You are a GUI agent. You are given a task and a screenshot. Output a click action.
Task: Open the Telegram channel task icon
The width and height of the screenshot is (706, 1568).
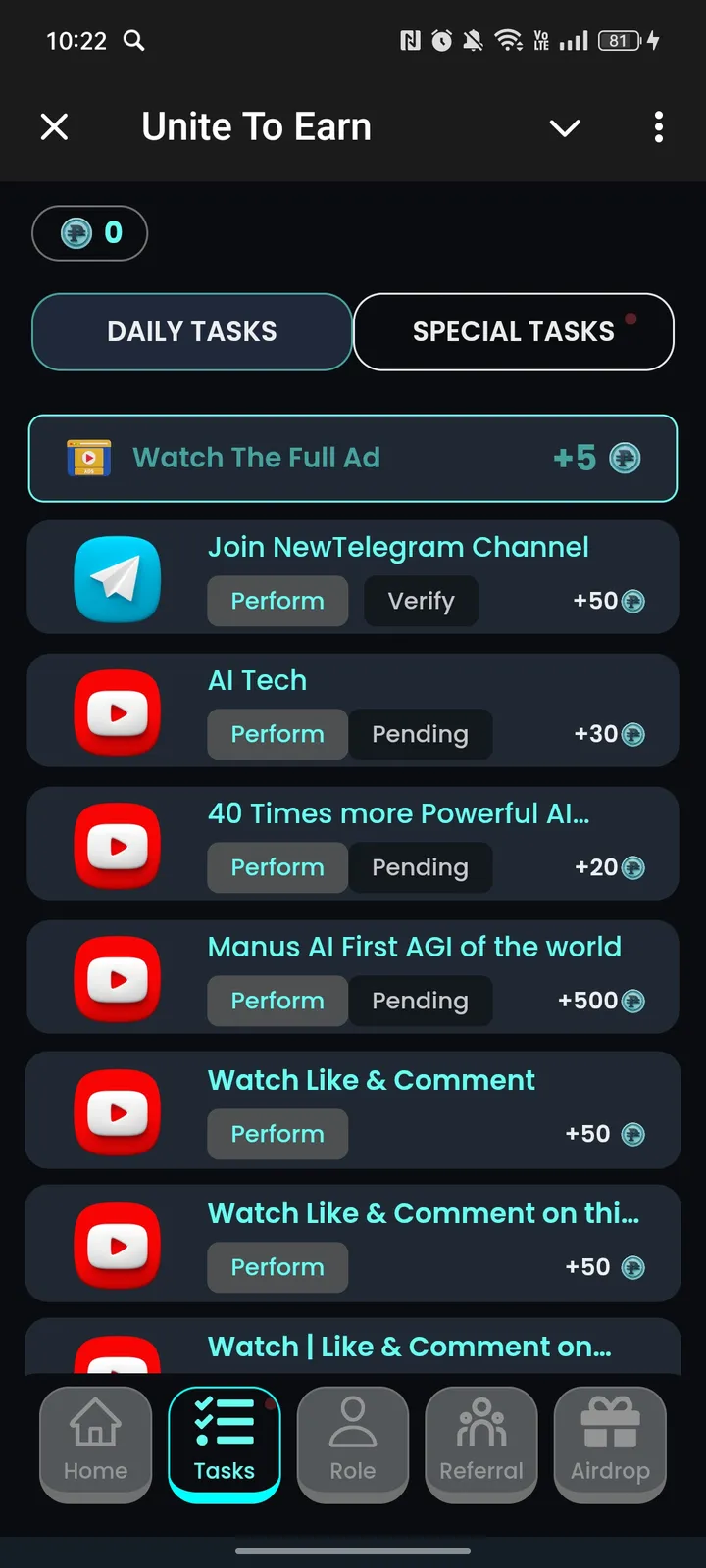point(117,578)
